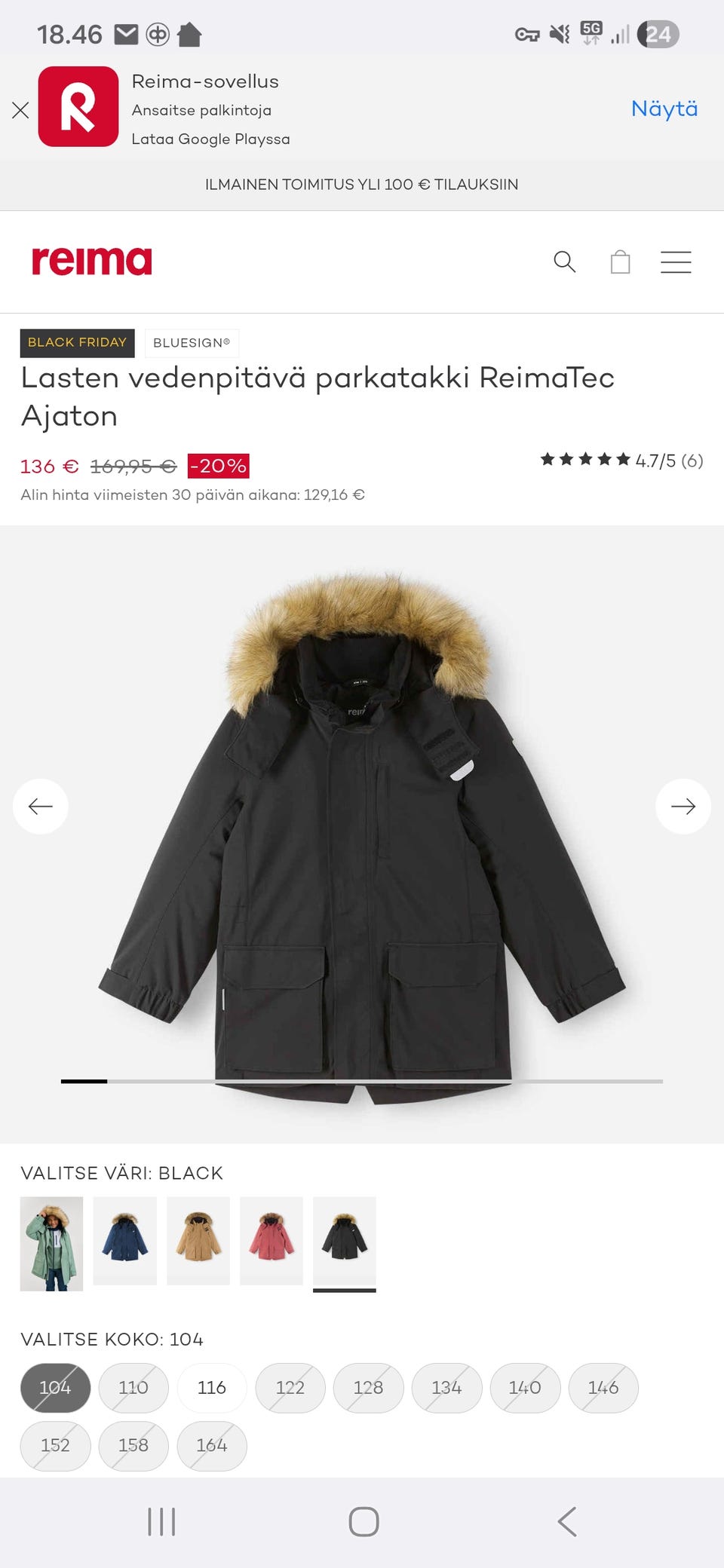Select the pink jacket color
This screenshot has height=1568, width=724.
point(271,1240)
